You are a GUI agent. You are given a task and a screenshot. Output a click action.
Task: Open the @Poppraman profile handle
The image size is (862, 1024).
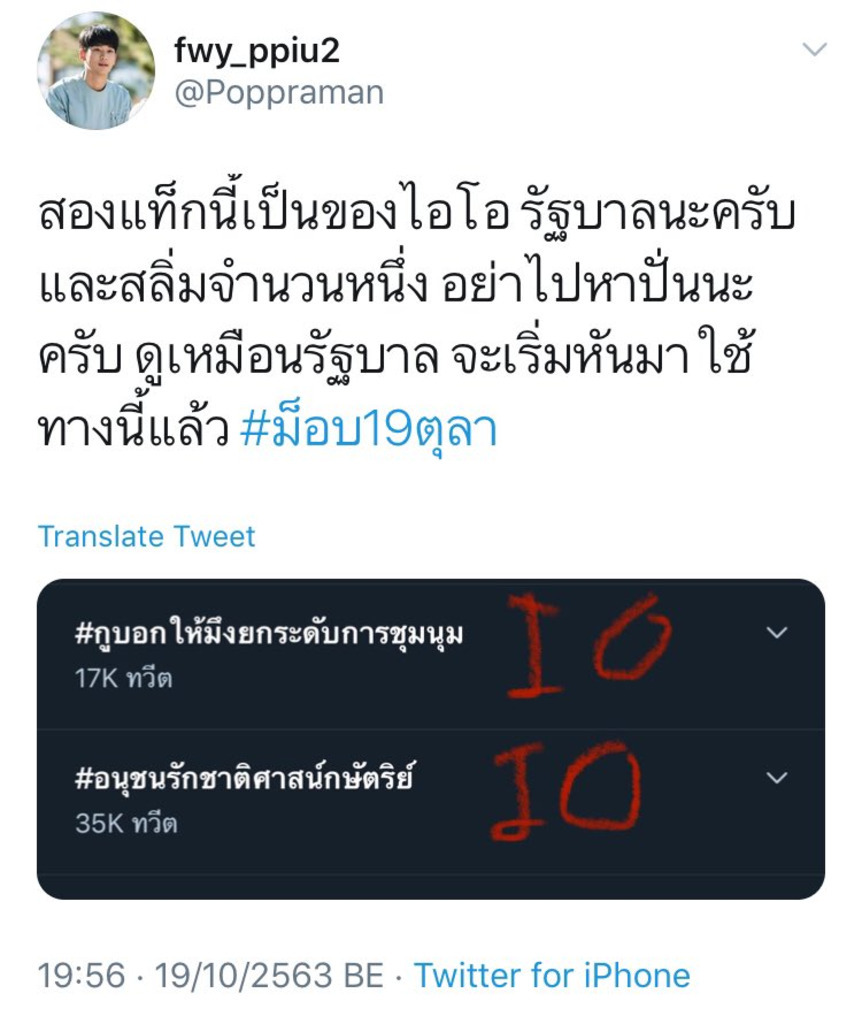279,92
